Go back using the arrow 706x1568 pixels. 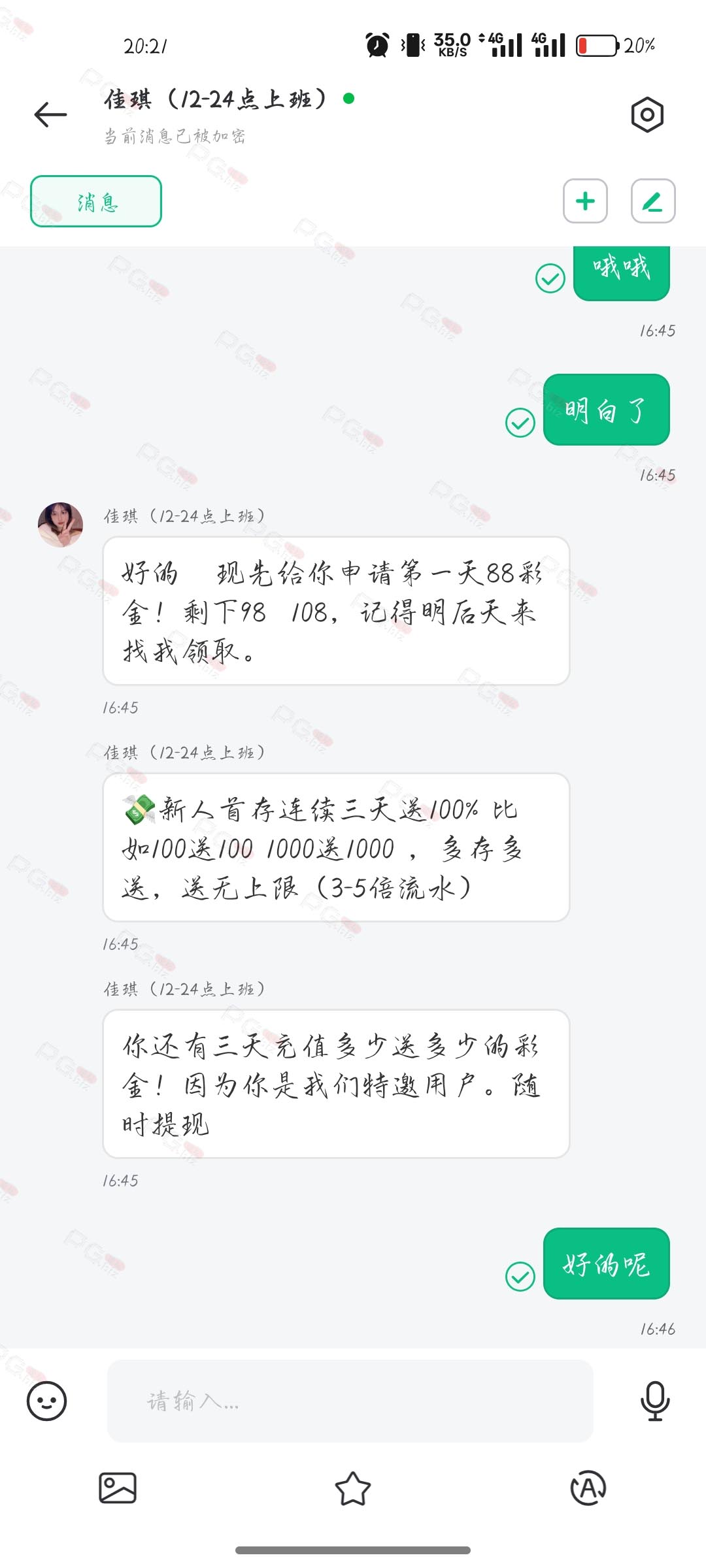[x=50, y=115]
